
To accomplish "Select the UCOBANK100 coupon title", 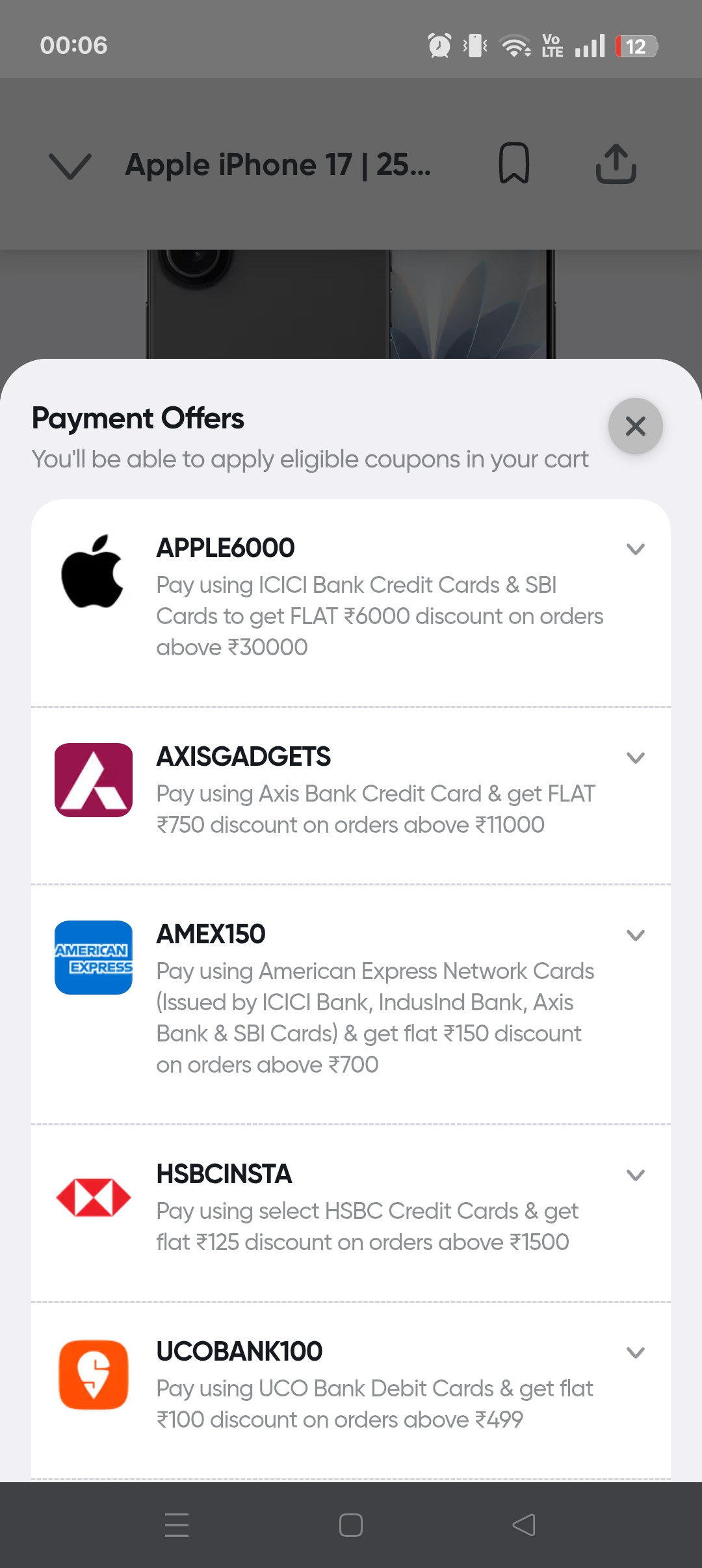I will (x=239, y=1352).
